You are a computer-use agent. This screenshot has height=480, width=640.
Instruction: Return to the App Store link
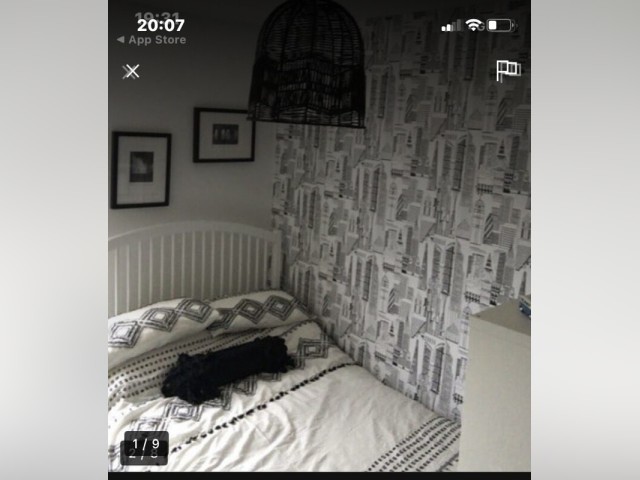[152, 40]
